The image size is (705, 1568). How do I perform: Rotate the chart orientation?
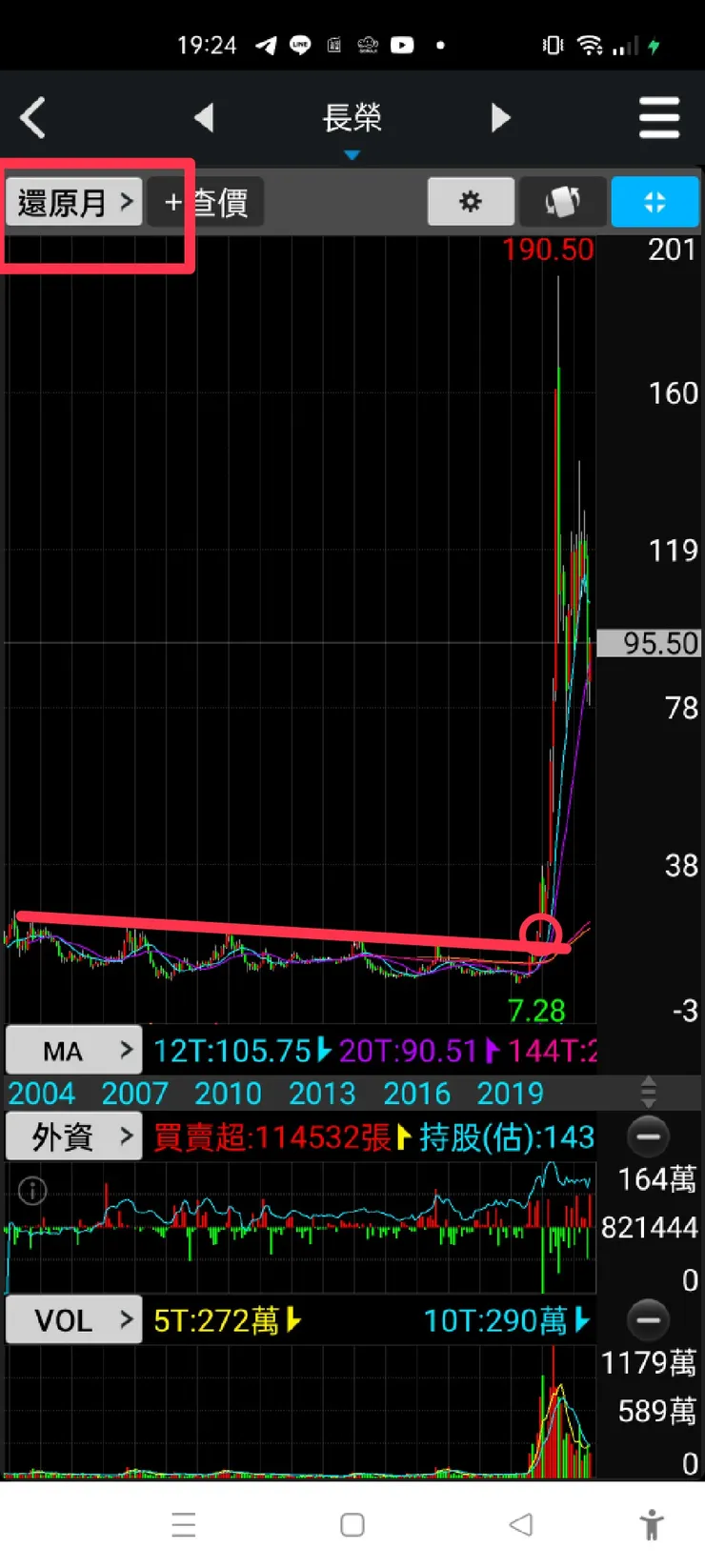pyautogui.click(x=563, y=202)
